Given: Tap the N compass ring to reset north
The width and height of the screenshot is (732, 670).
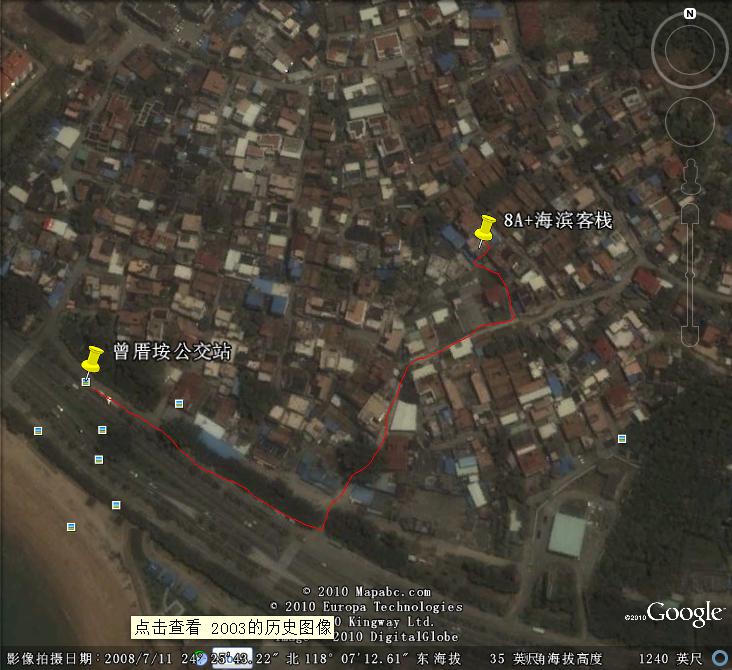Looking at the screenshot, I should (x=690, y=14).
